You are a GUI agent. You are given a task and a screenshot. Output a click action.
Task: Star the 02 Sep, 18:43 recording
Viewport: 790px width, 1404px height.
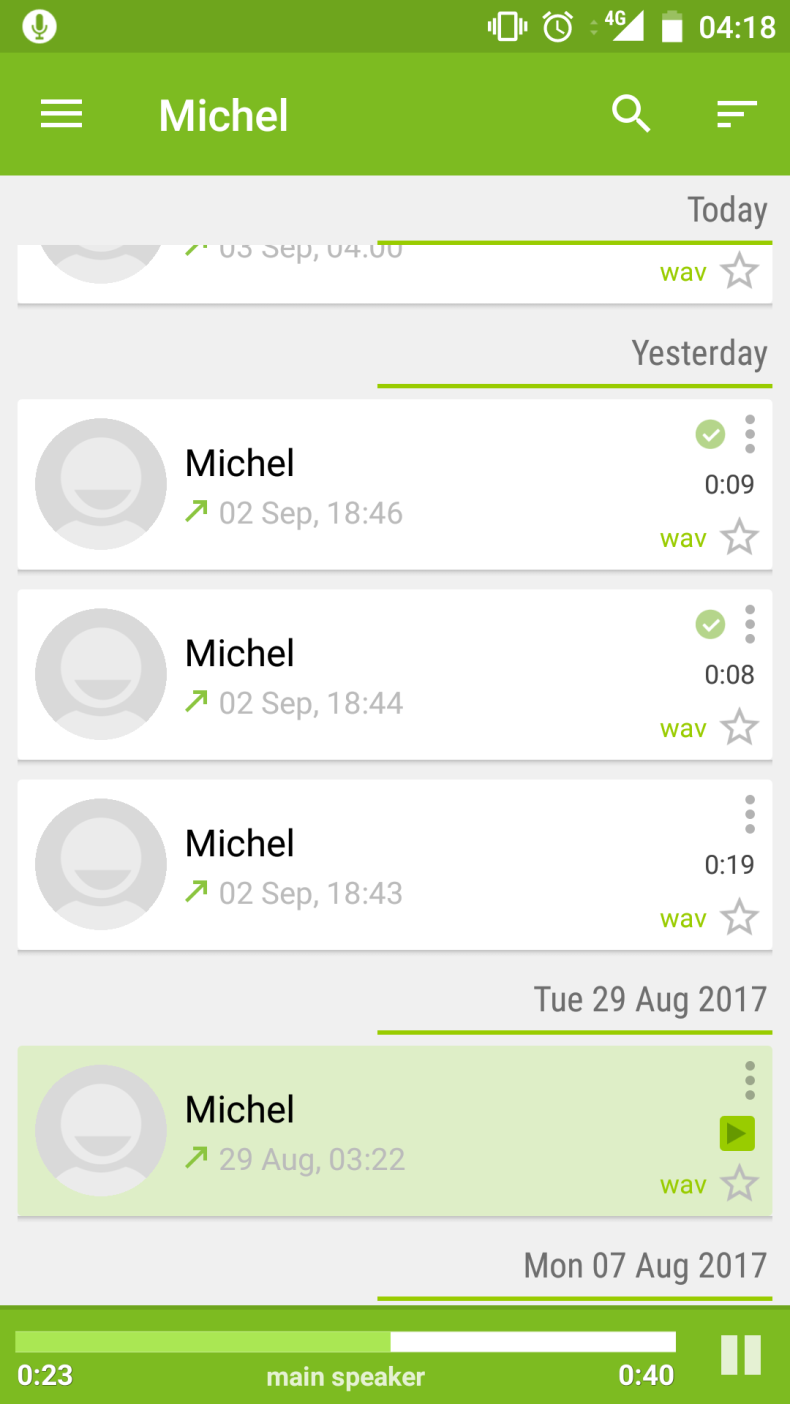coord(740,918)
